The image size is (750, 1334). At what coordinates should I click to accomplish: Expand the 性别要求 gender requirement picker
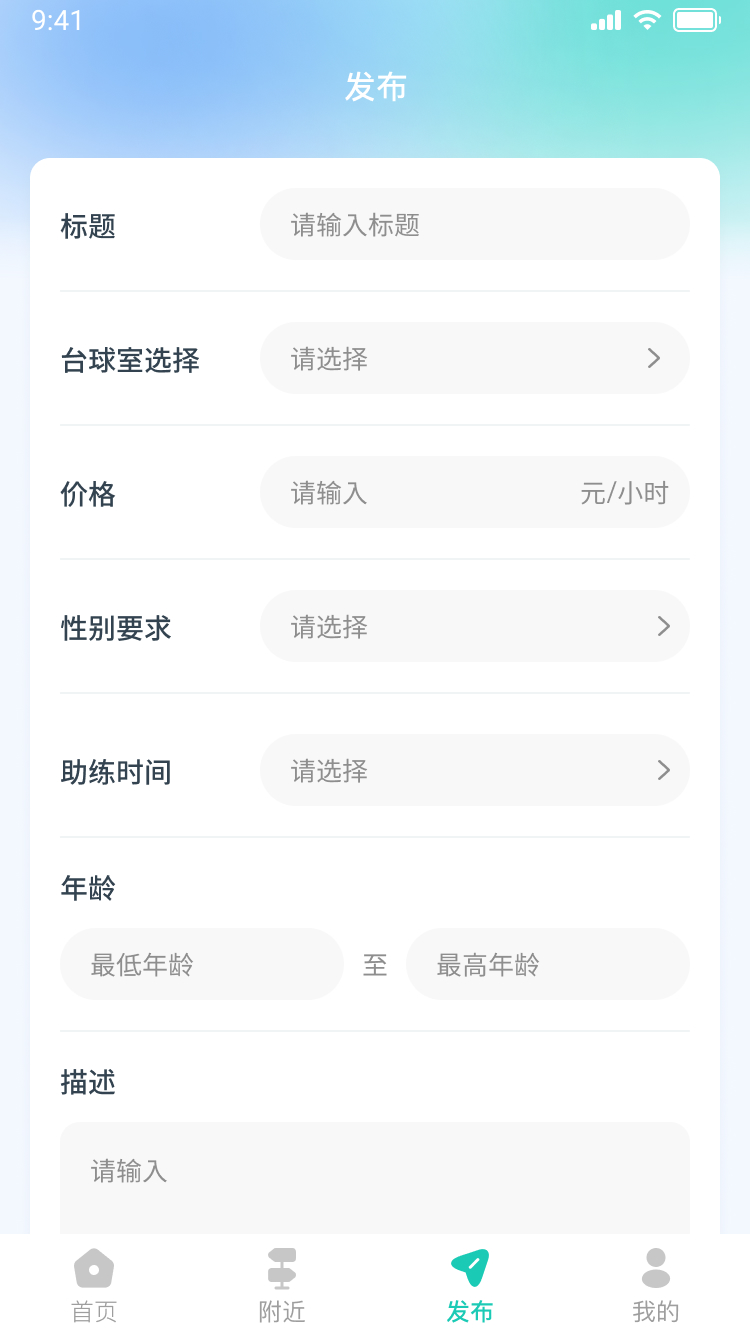click(x=475, y=626)
